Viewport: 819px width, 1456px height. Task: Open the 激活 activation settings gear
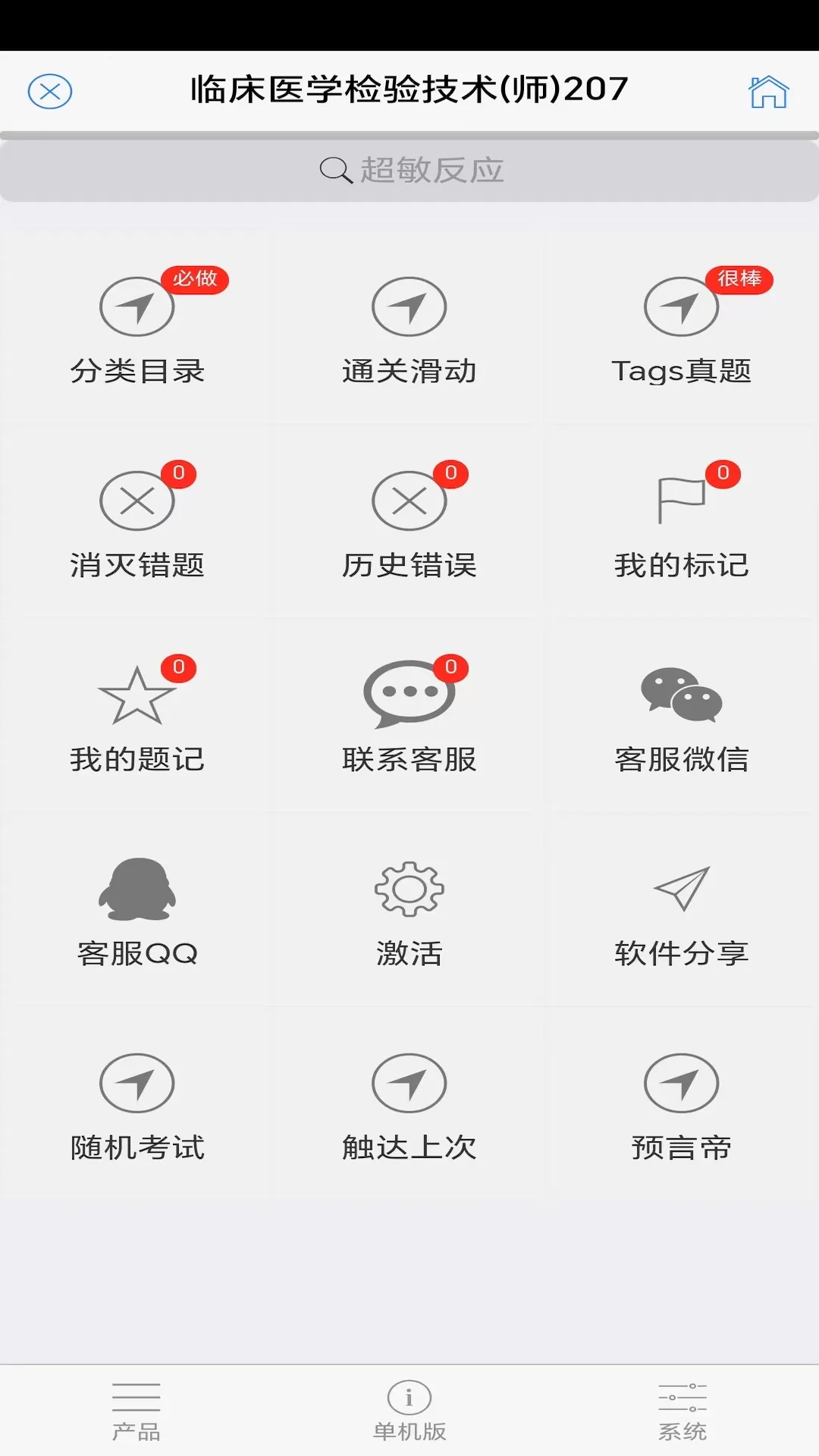(408, 910)
